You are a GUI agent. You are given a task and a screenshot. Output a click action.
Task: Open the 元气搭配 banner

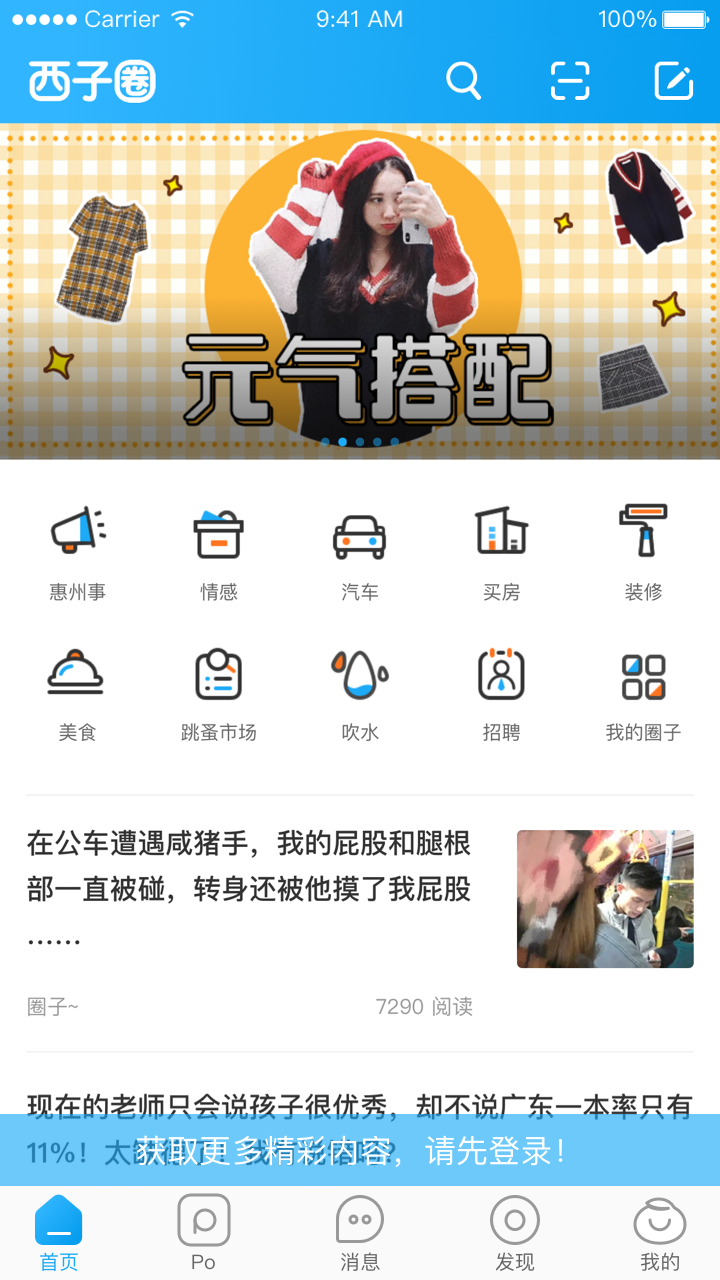pos(360,290)
